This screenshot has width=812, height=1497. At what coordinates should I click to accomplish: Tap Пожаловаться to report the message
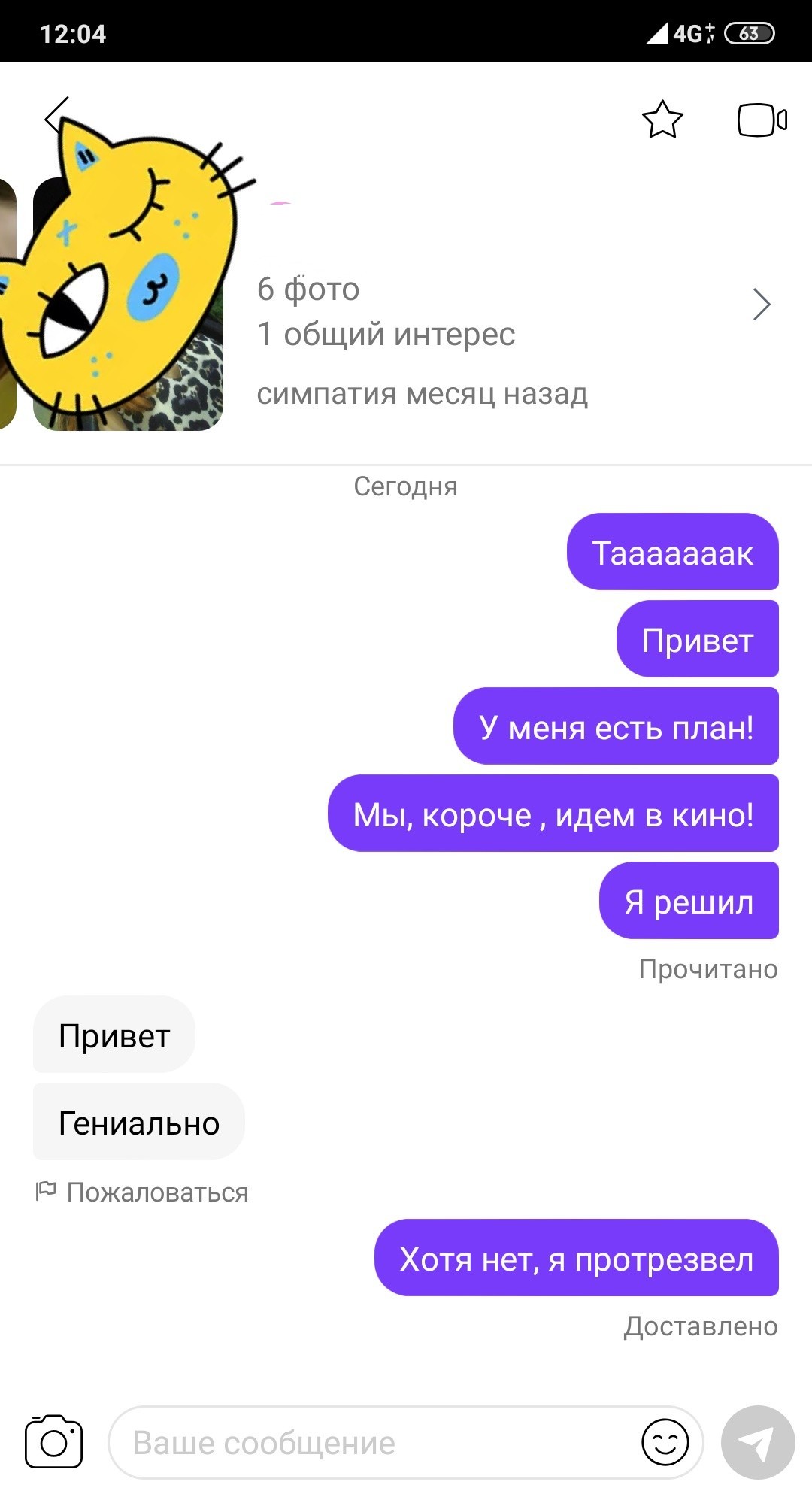(142, 1192)
